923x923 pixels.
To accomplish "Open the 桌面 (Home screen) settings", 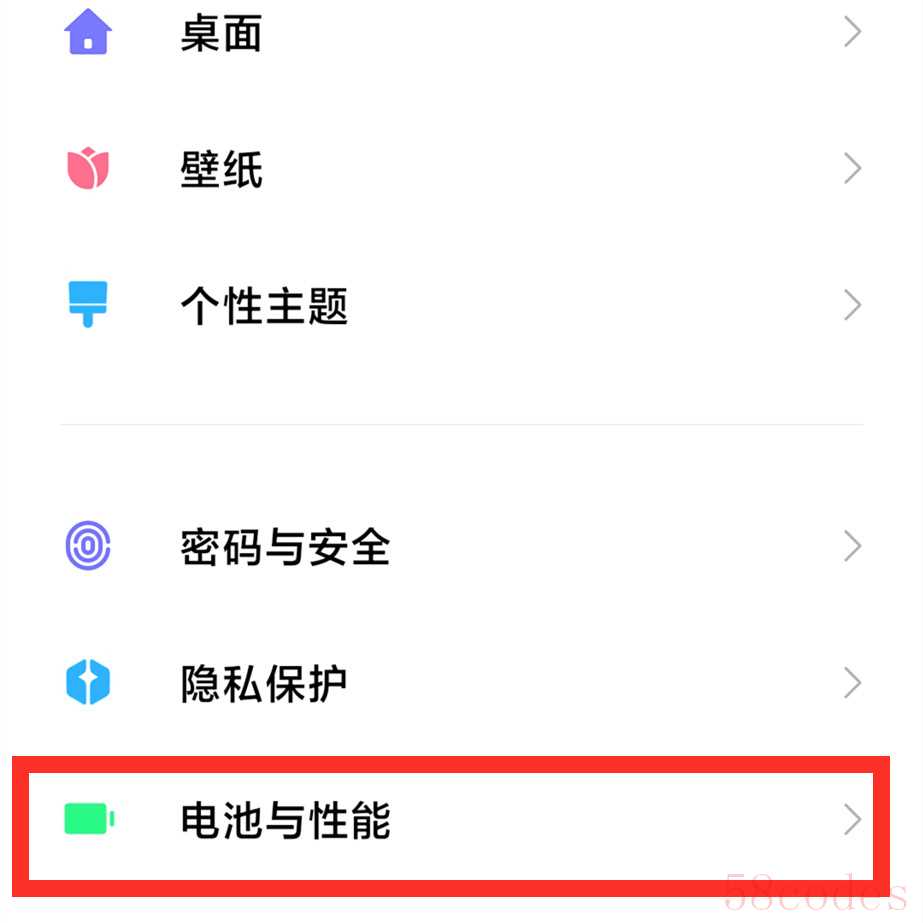I will point(222,34).
